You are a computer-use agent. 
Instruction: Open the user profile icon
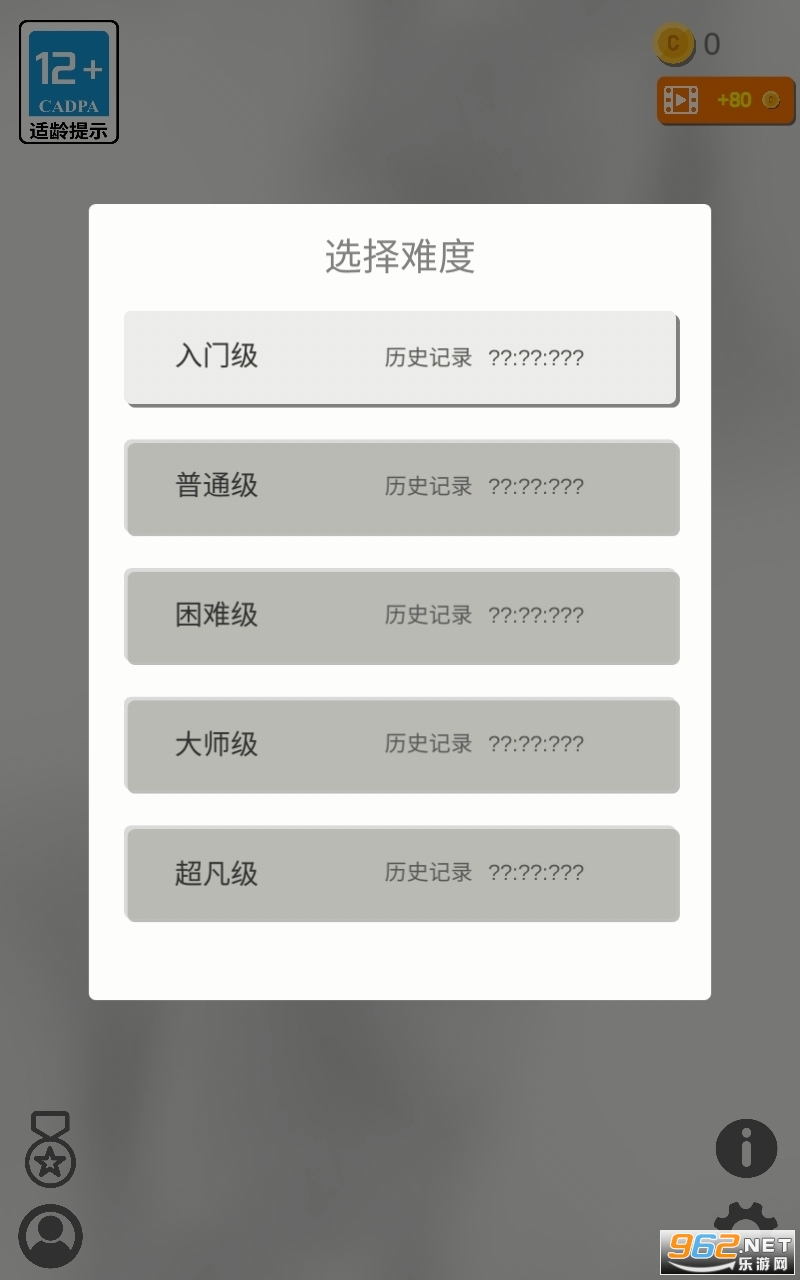50,1237
